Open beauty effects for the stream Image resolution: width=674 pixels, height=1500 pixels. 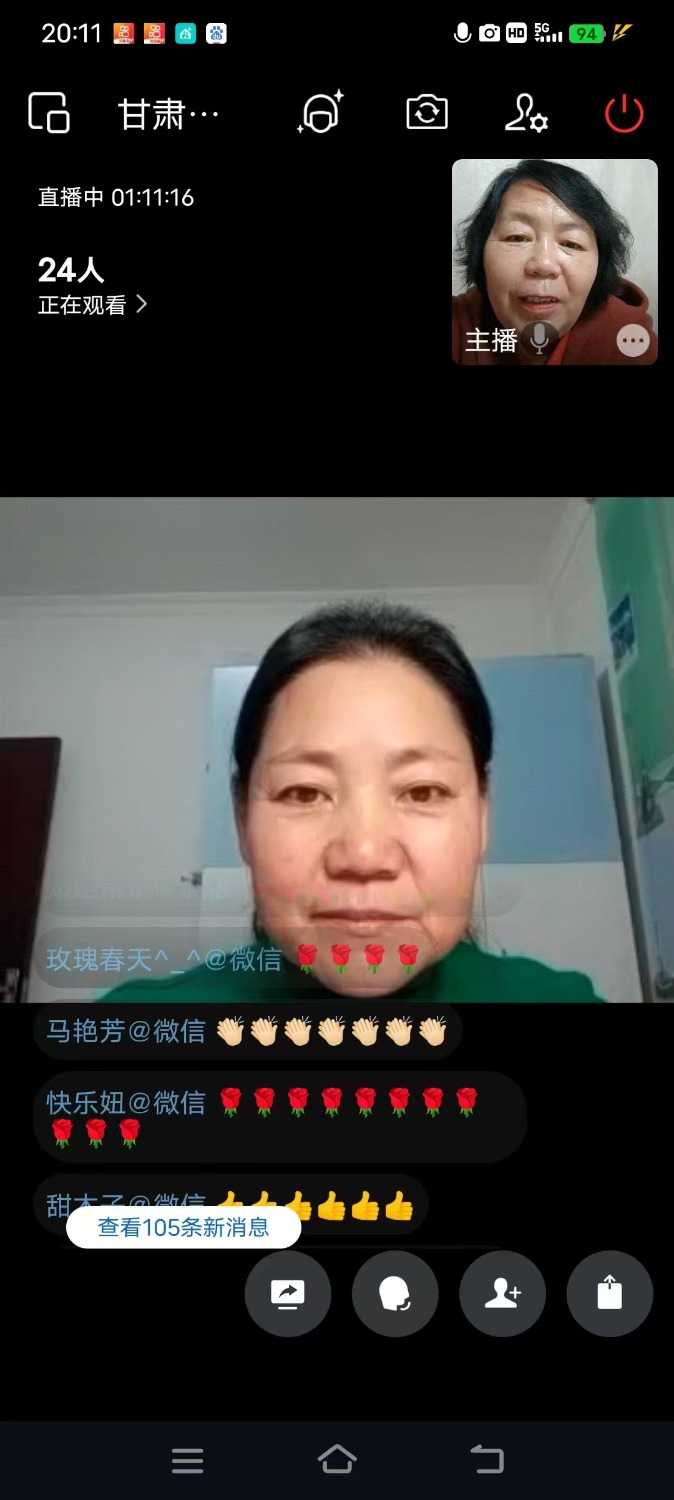(321, 112)
